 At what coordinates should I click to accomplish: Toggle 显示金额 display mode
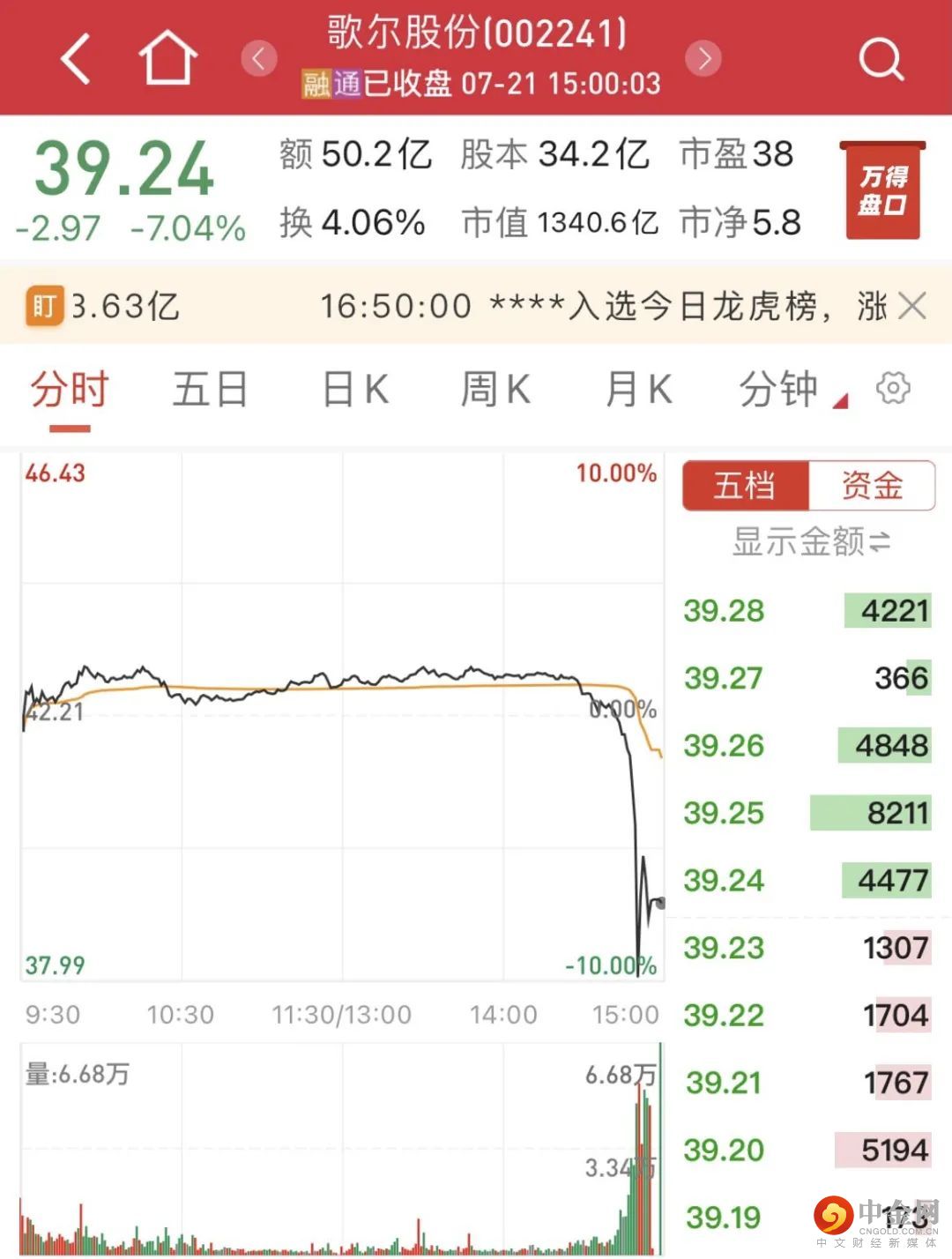811,541
